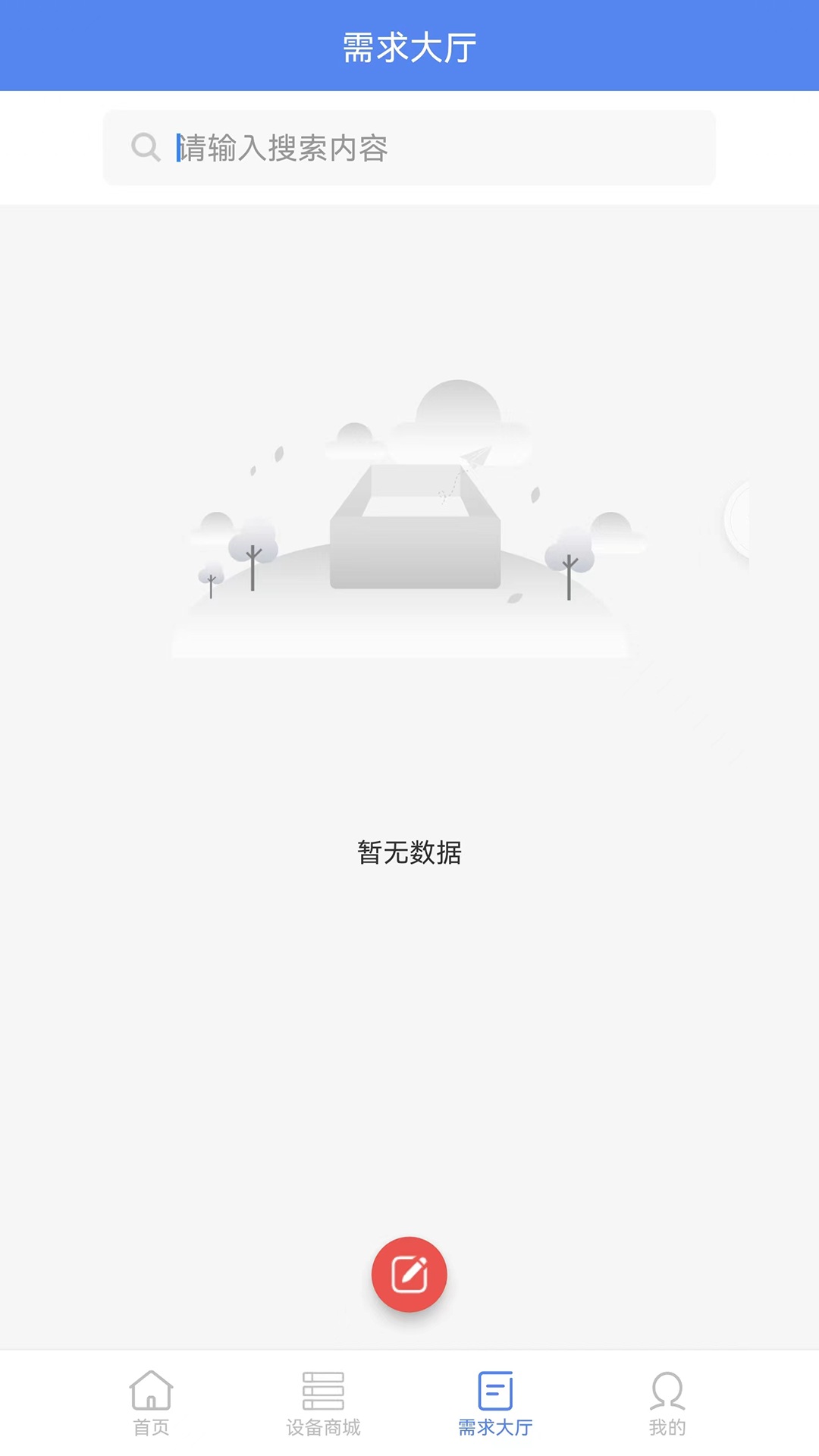The width and height of the screenshot is (819, 1456).
Task: Tap the red compose pencil button
Action: 409,1274
